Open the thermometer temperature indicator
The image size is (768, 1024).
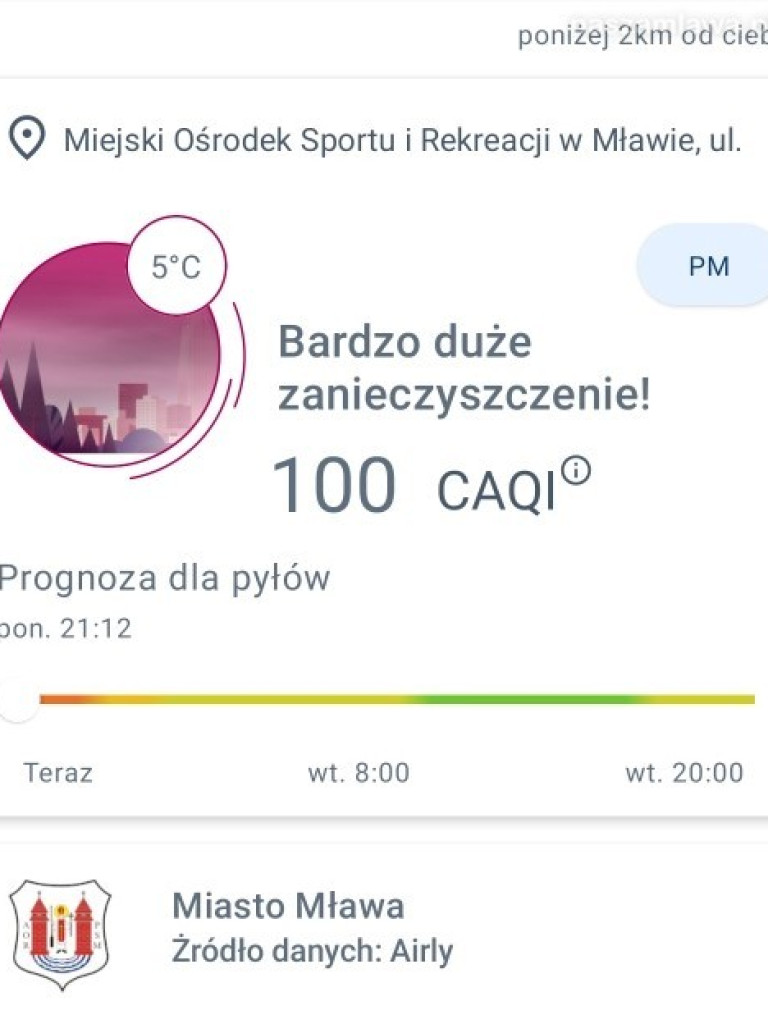[x=175, y=266]
